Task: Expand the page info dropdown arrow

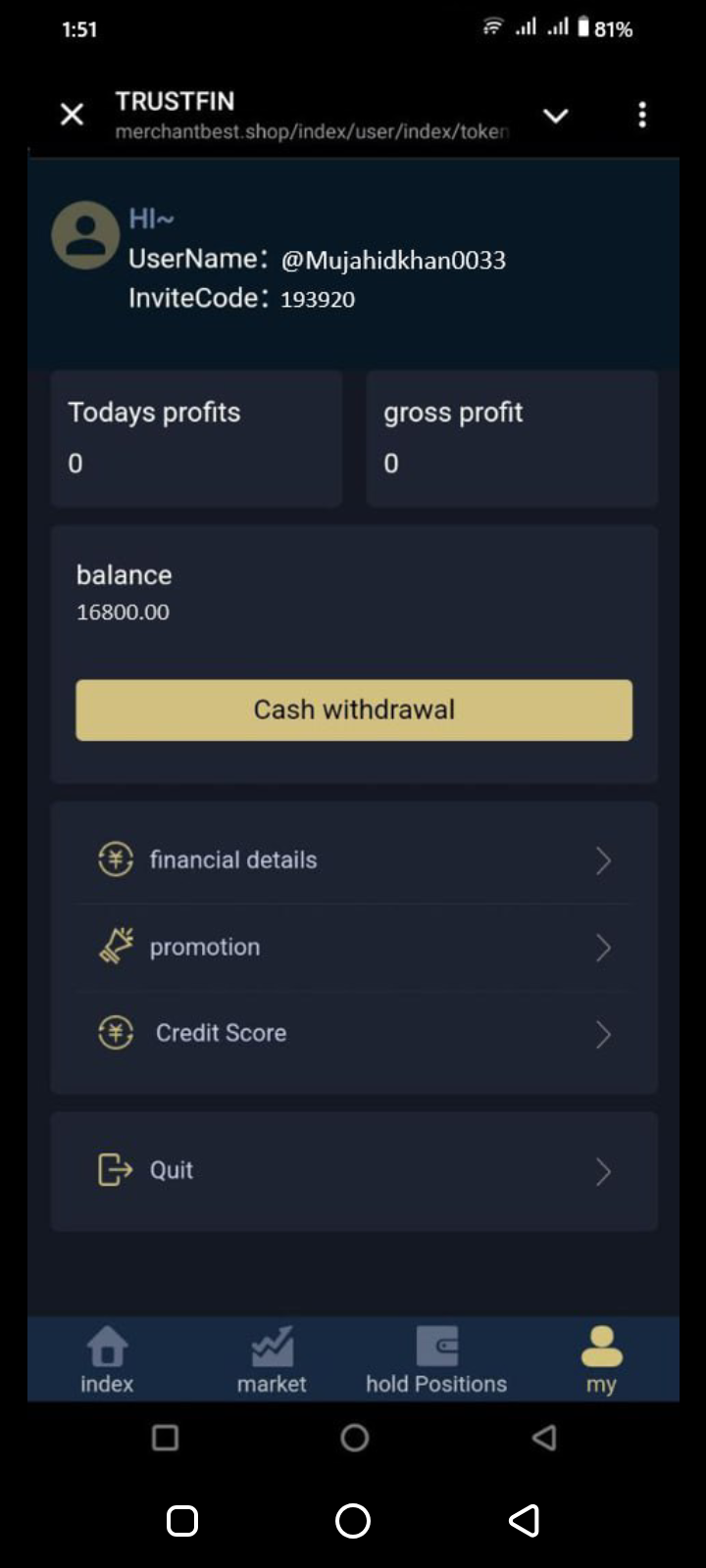Action: 556,116
